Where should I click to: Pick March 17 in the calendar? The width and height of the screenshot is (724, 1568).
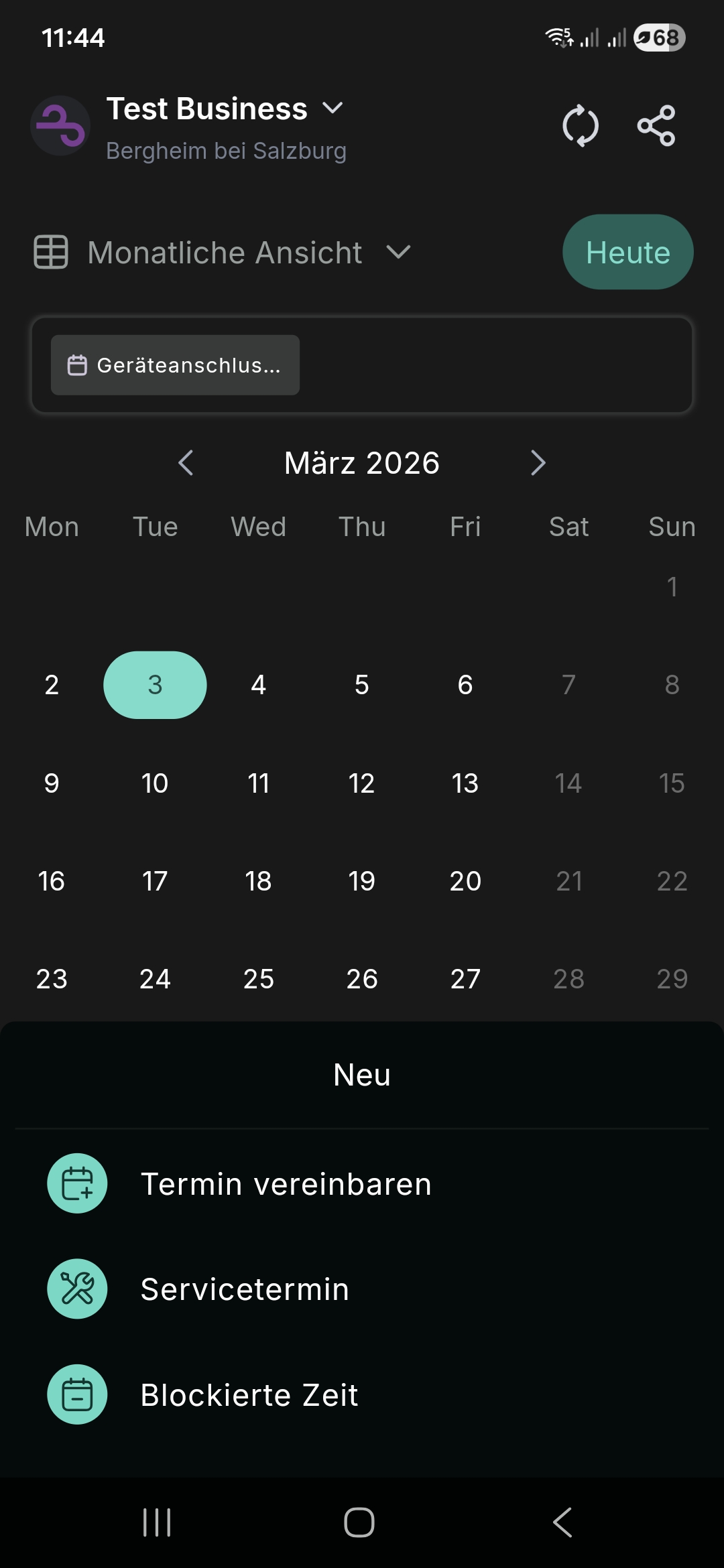click(155, 880)
